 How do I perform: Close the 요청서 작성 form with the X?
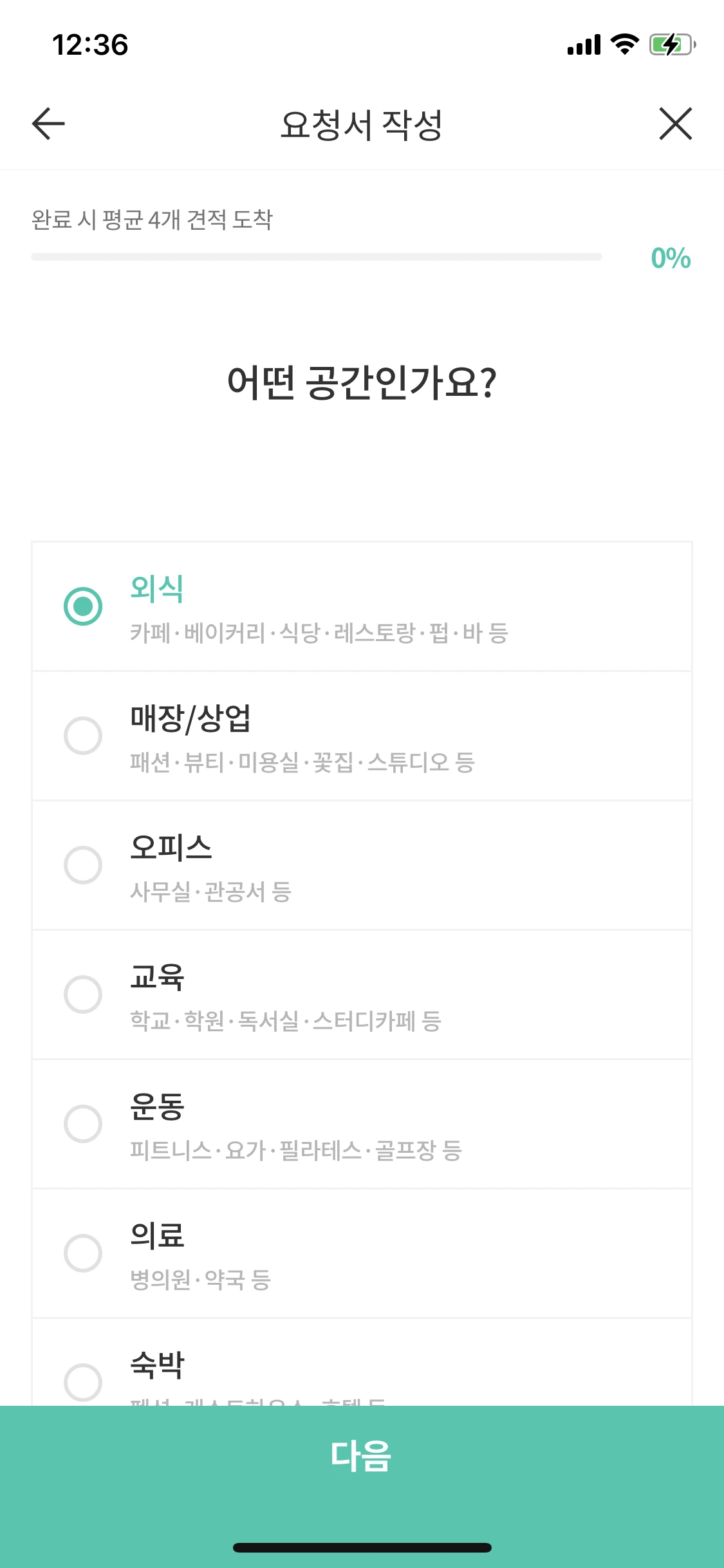[x=676, y=125]
